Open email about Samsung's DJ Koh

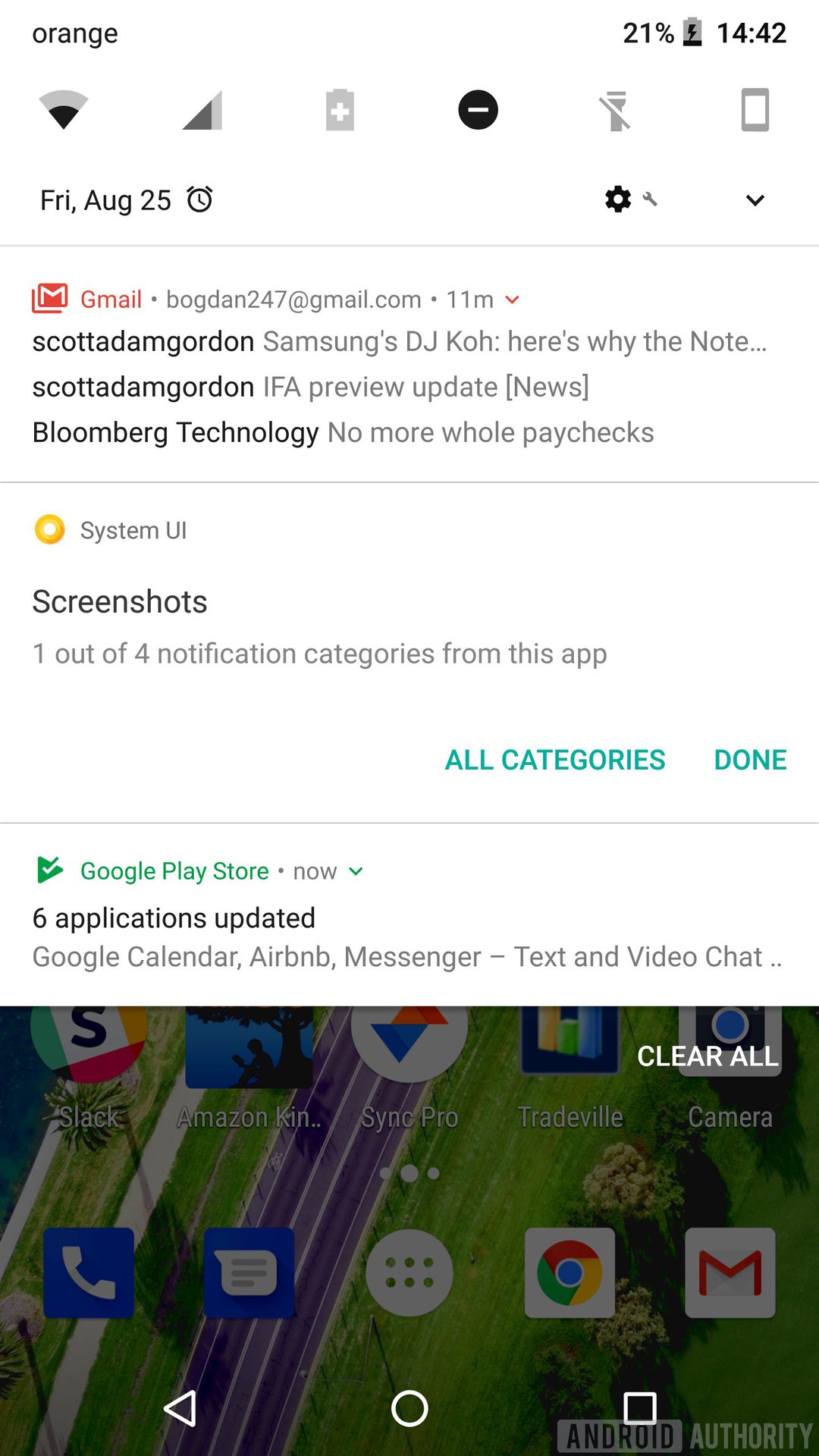399,342
